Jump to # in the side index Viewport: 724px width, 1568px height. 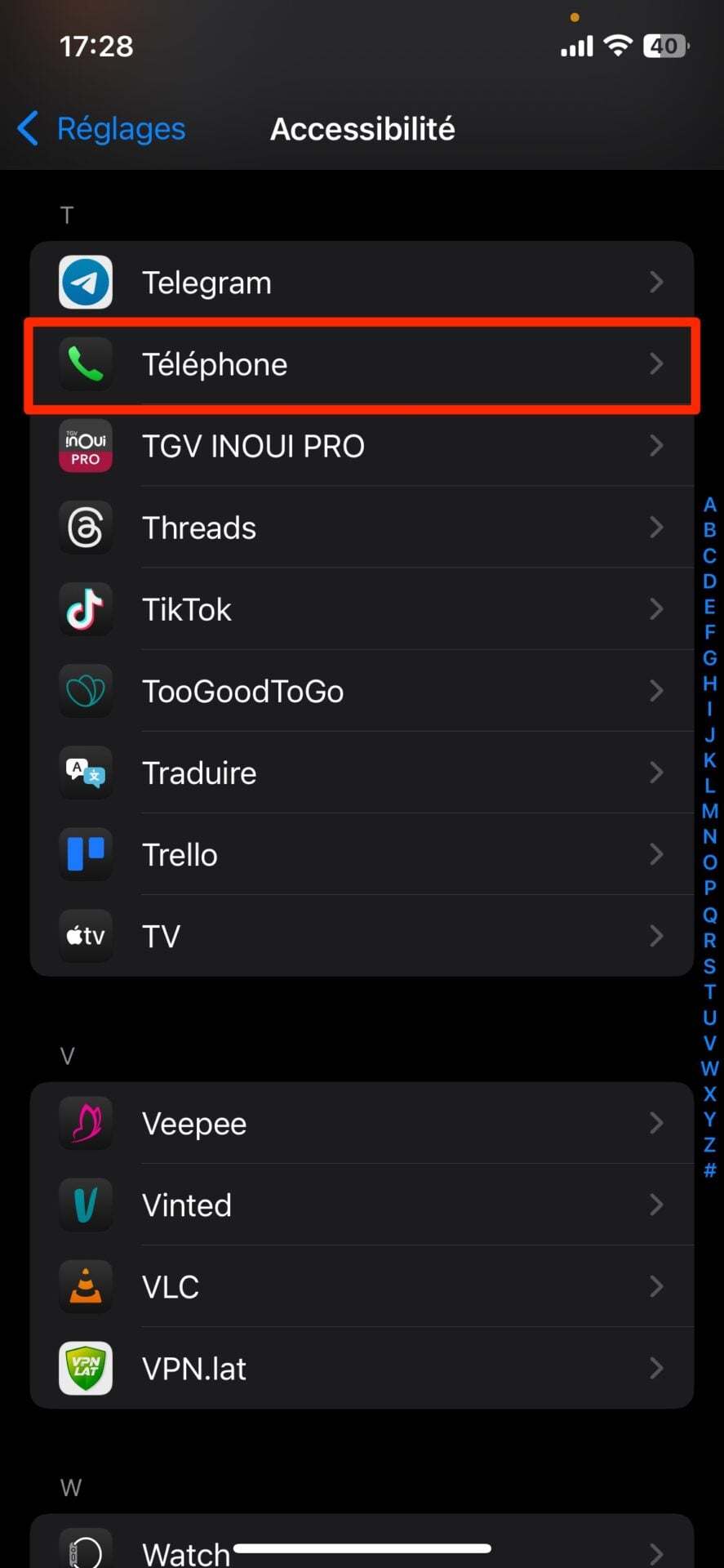[x=709, y=1169]
